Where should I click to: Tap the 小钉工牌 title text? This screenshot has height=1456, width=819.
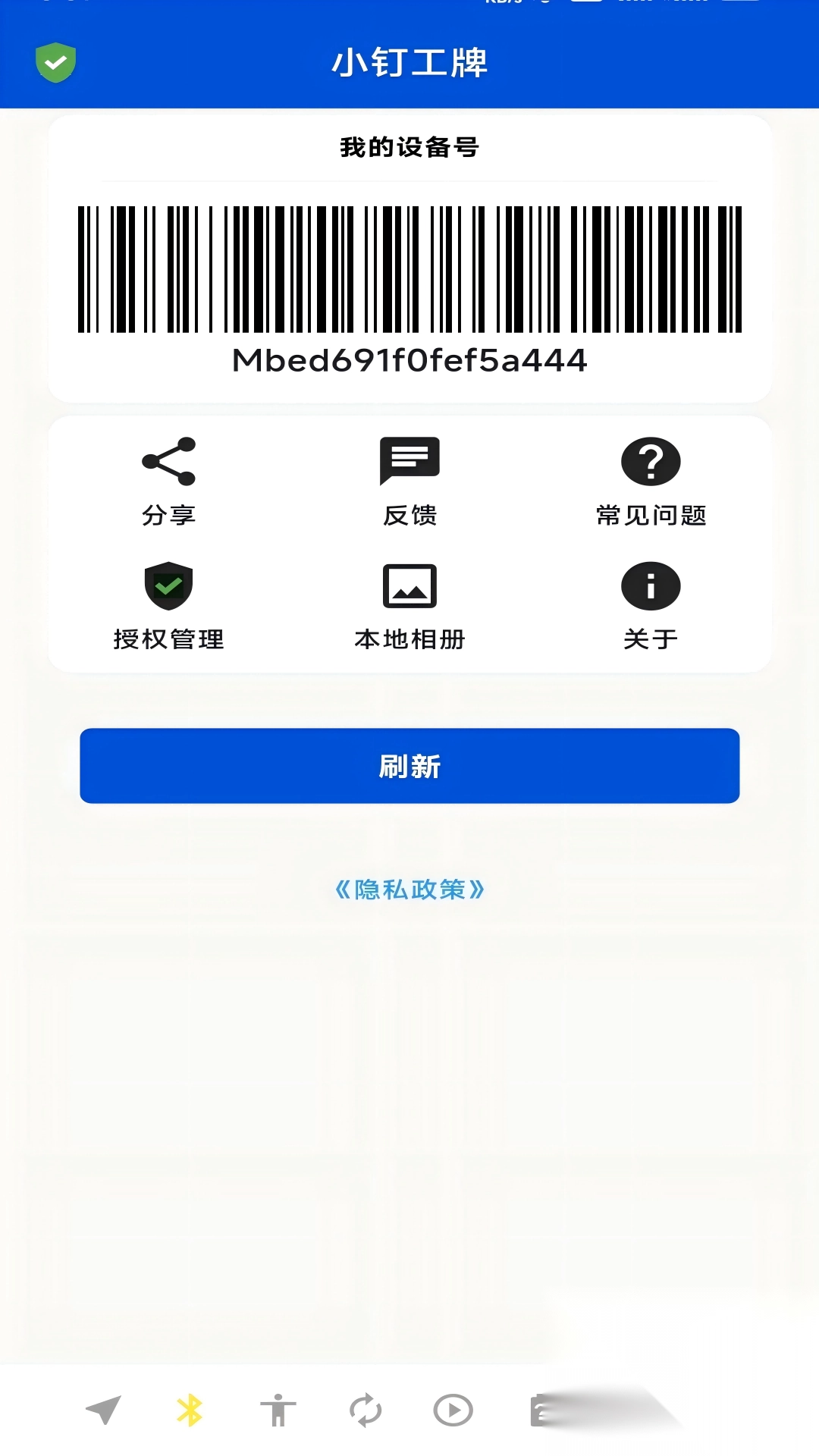pyautogui.click(x=409, y=64)
